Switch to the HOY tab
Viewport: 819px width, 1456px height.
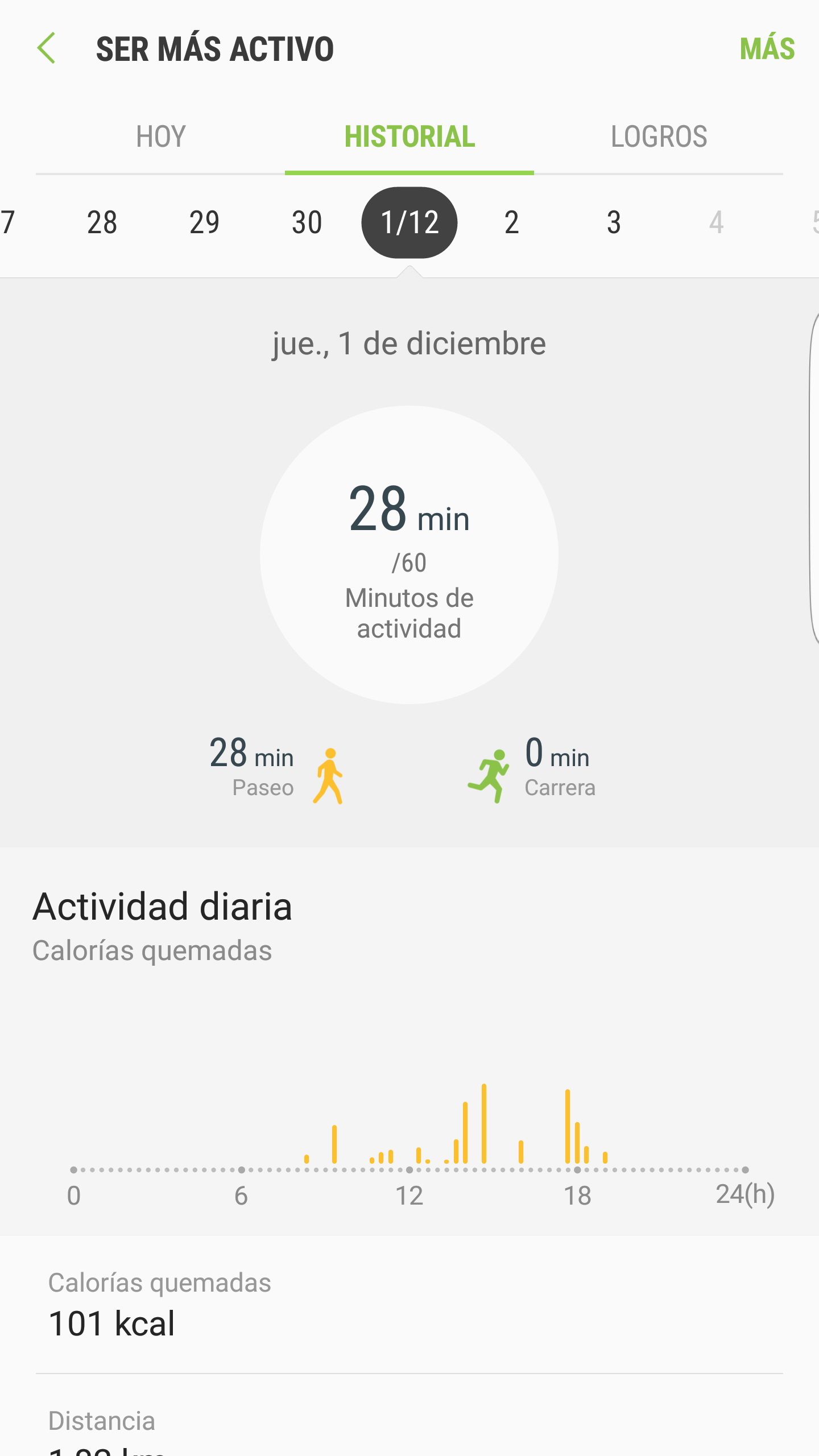click(x=160, y=136)
